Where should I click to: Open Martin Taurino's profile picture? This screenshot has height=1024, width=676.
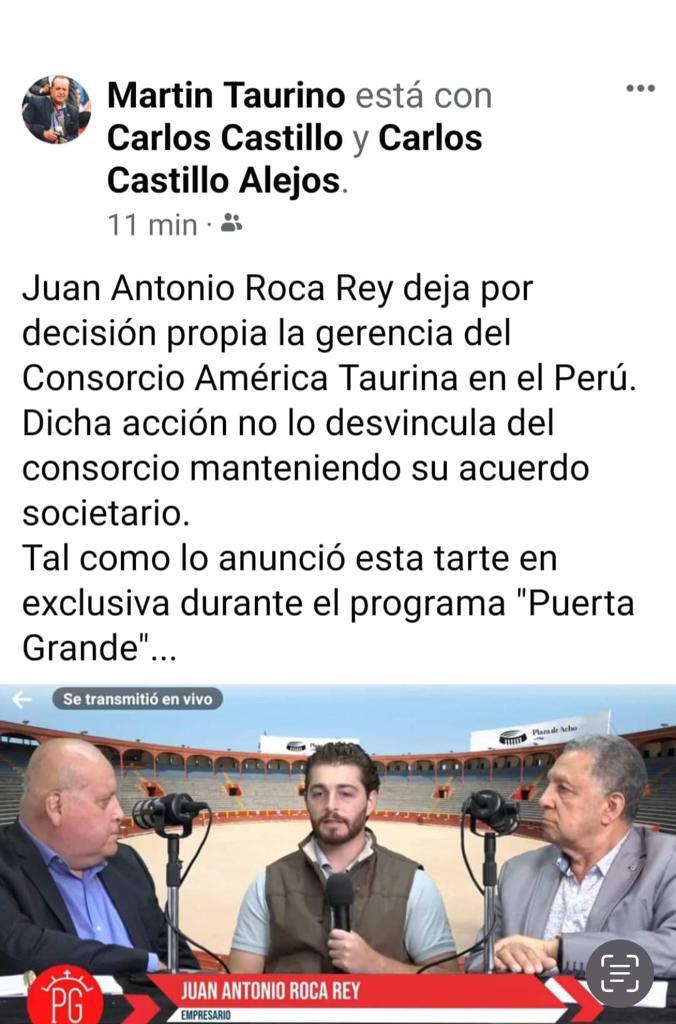(56, 109)
